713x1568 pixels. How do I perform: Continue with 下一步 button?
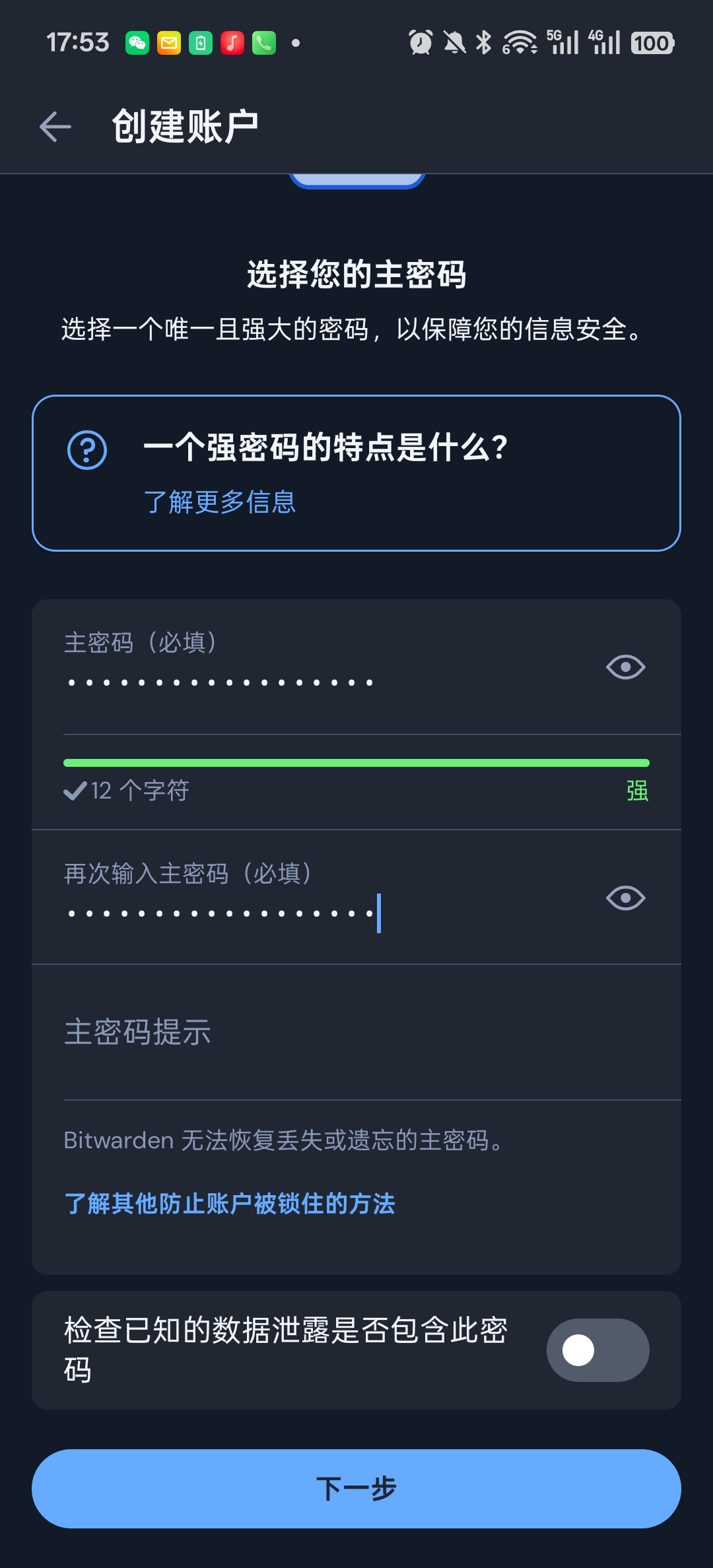[x=356, y=1489]
